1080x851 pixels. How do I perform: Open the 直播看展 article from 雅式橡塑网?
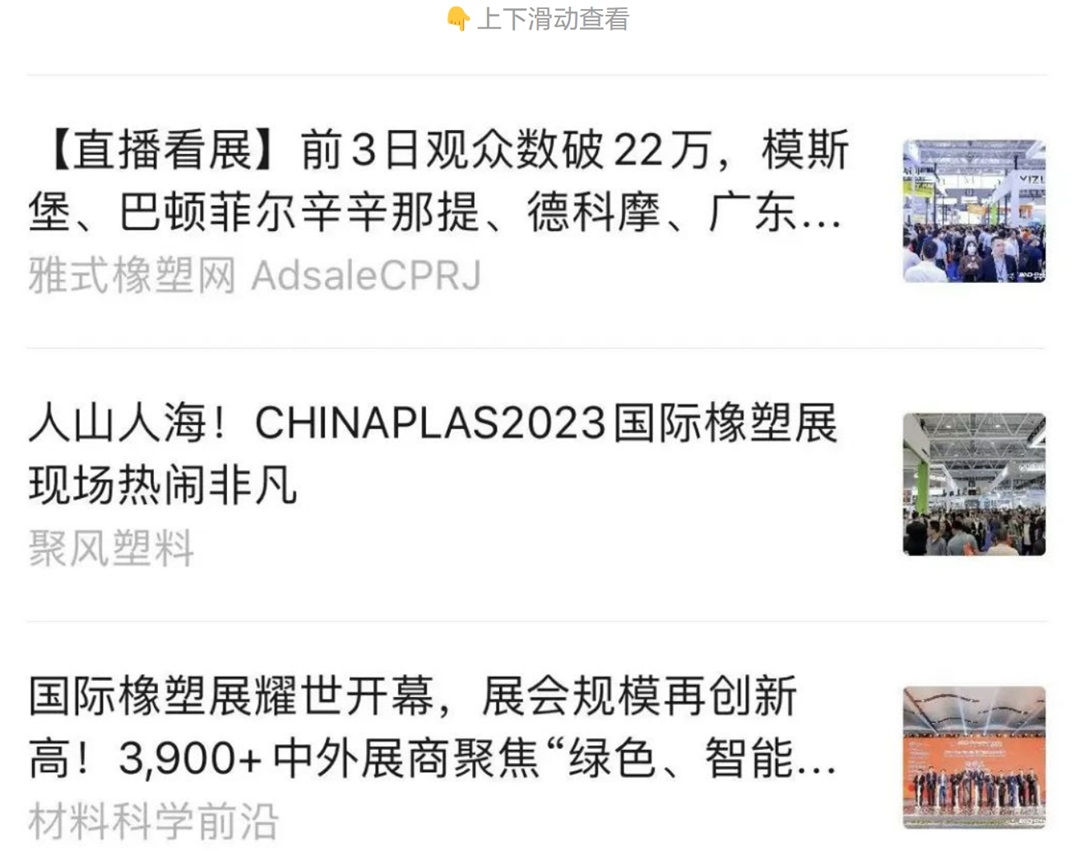(x=440, y=182)
